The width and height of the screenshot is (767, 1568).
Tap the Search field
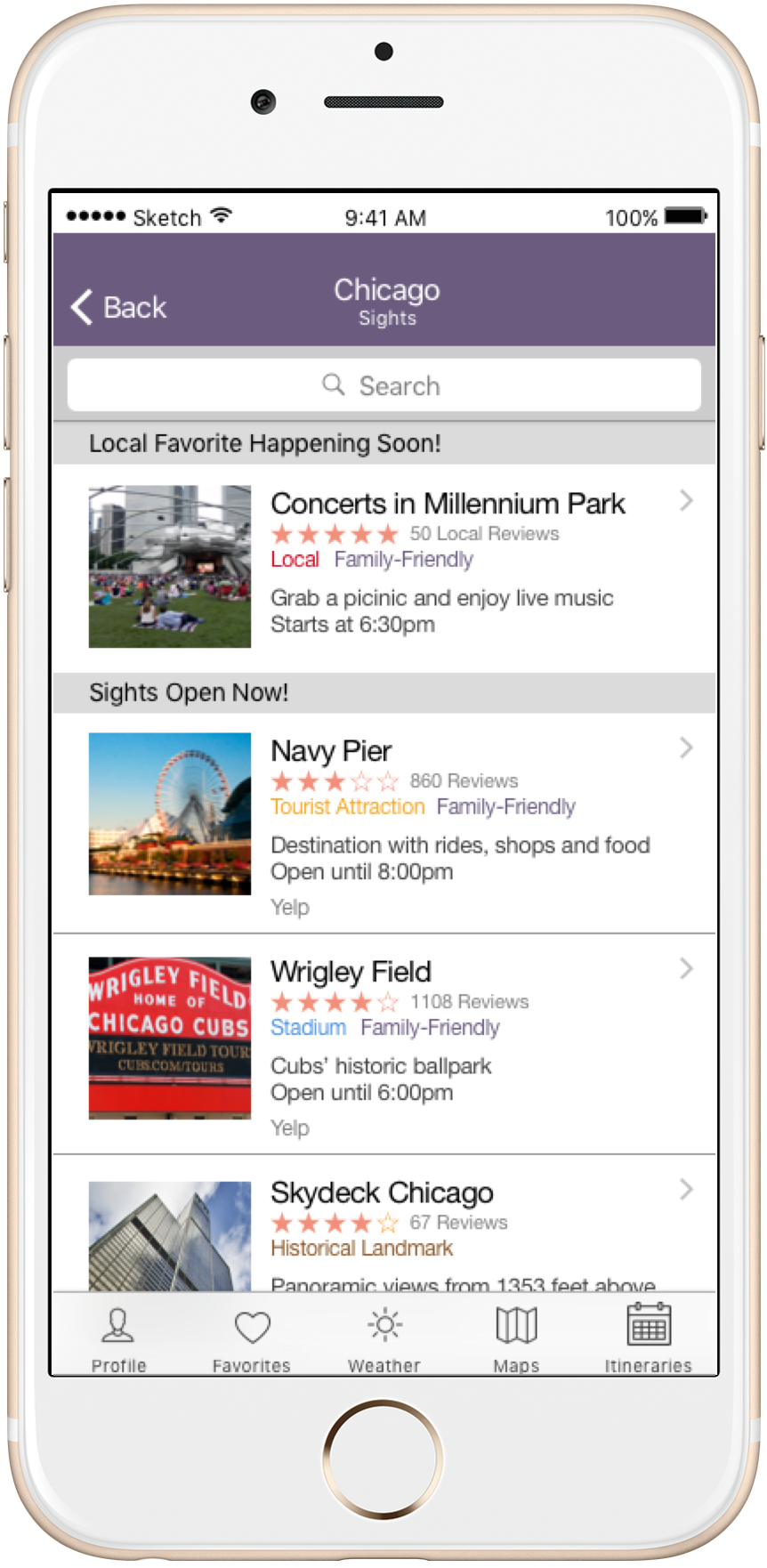click(383, 385)
